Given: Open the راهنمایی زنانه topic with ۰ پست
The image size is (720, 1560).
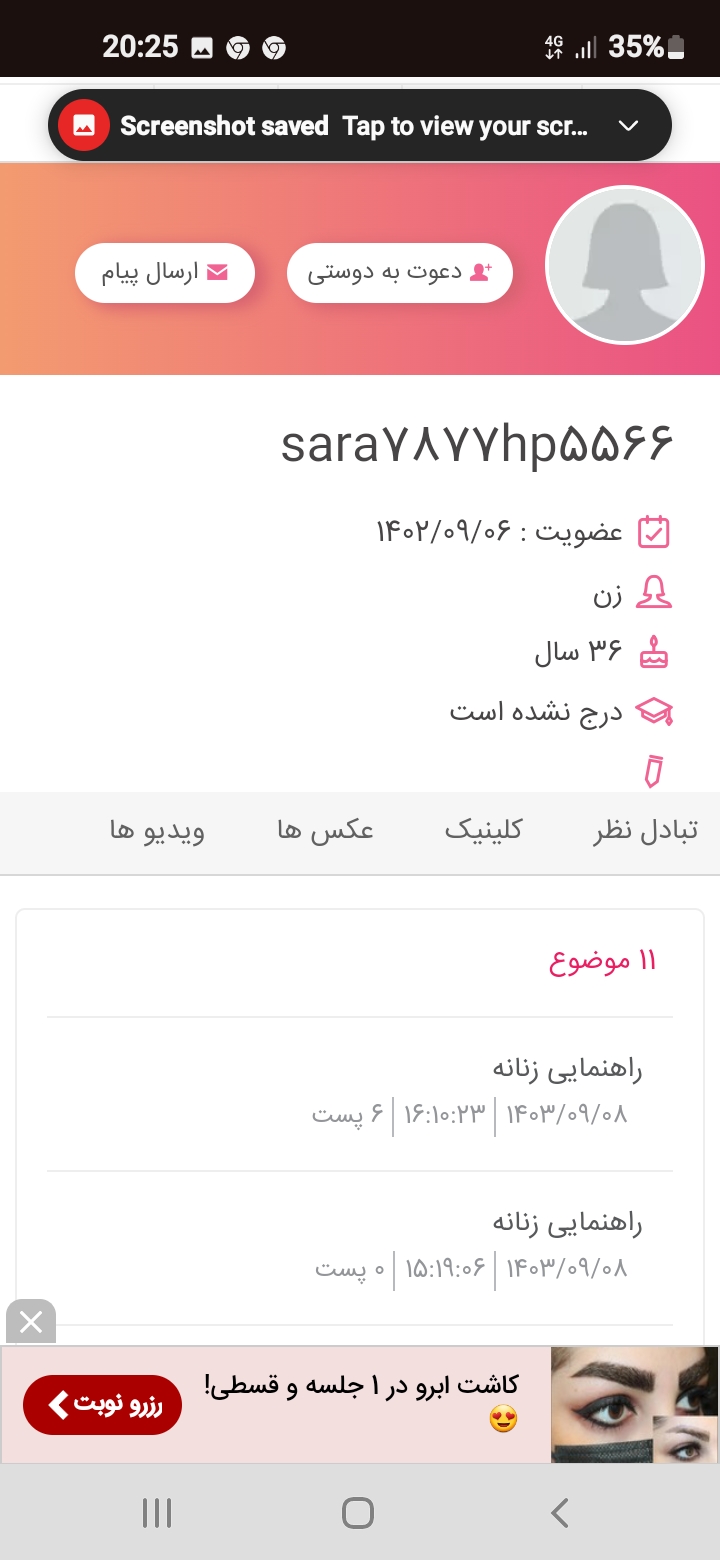Looking at the screenshot, I should point(567,1222).
